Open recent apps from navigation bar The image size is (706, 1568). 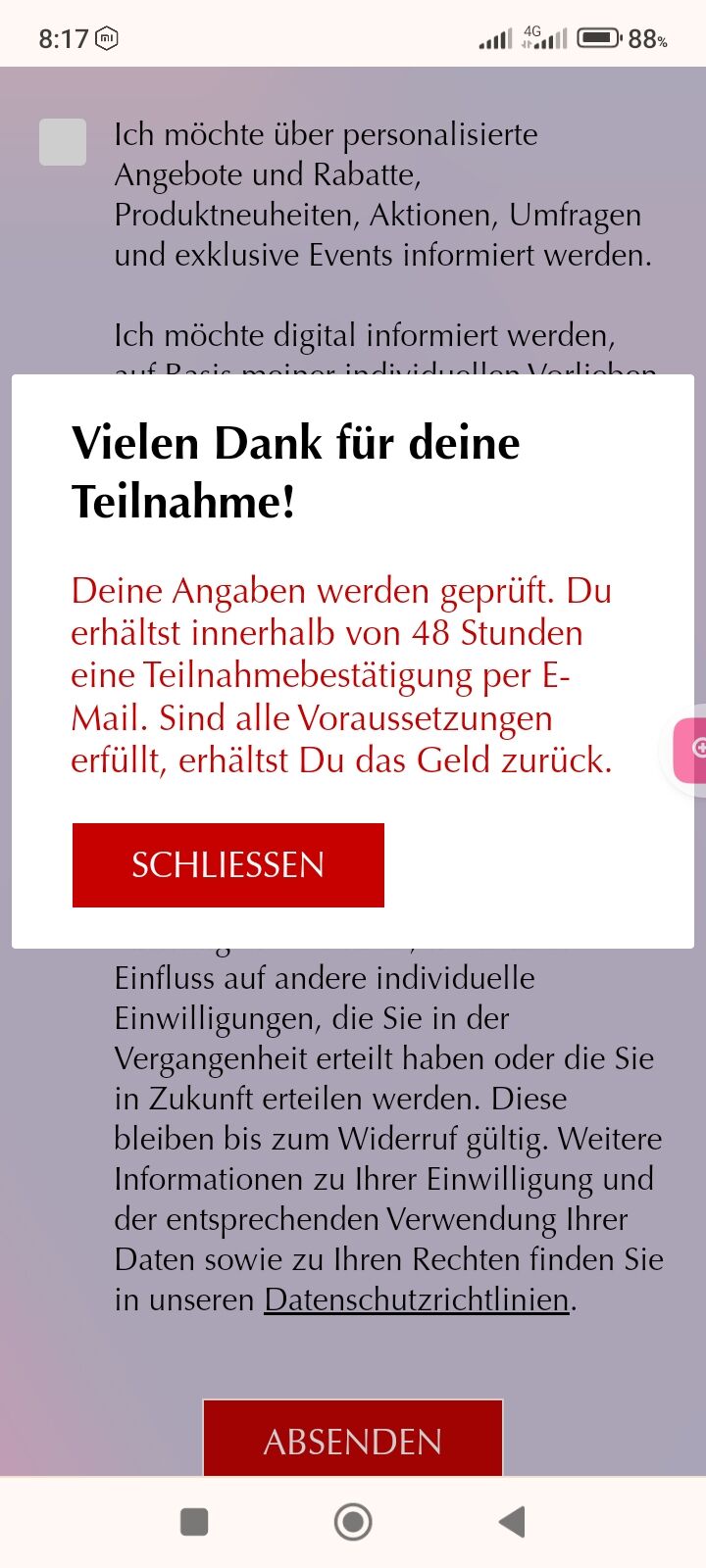click(194, 1522)
